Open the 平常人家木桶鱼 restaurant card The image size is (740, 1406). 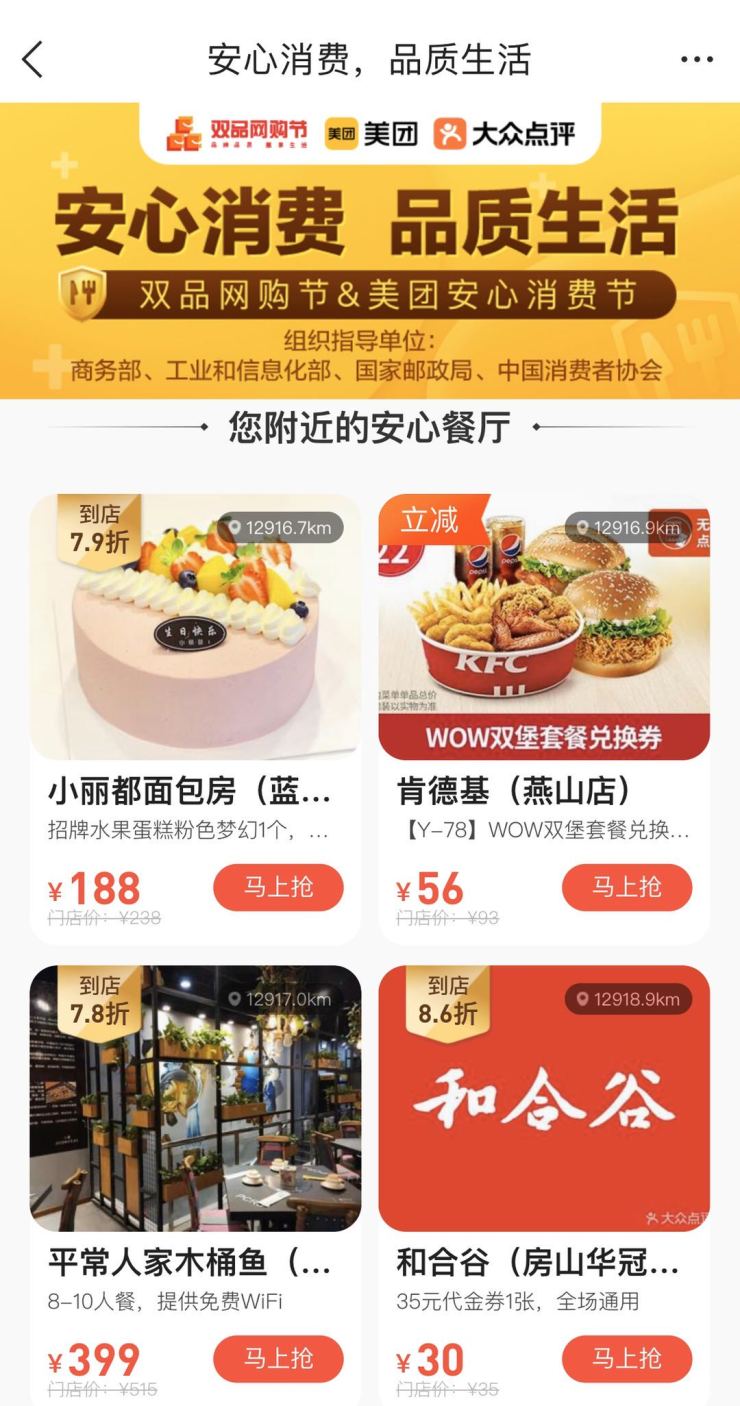coord(195,1185)
